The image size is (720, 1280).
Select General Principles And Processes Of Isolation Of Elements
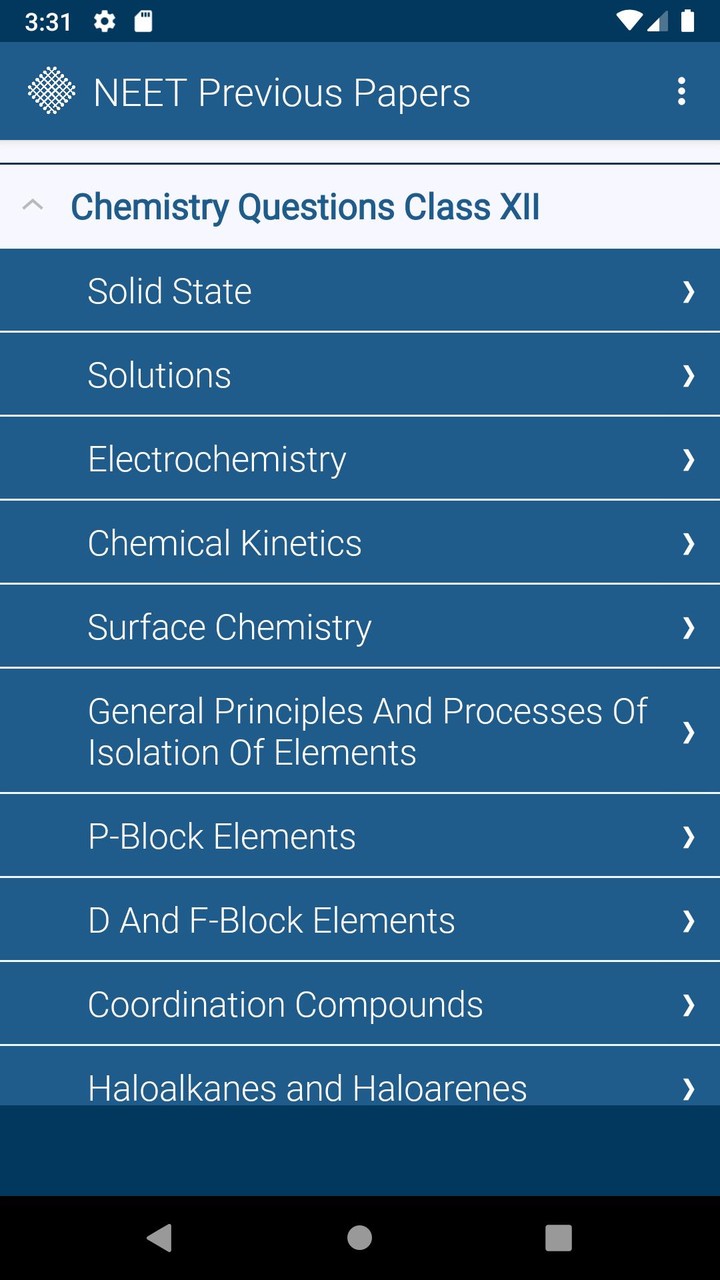(x=360, y=731)
